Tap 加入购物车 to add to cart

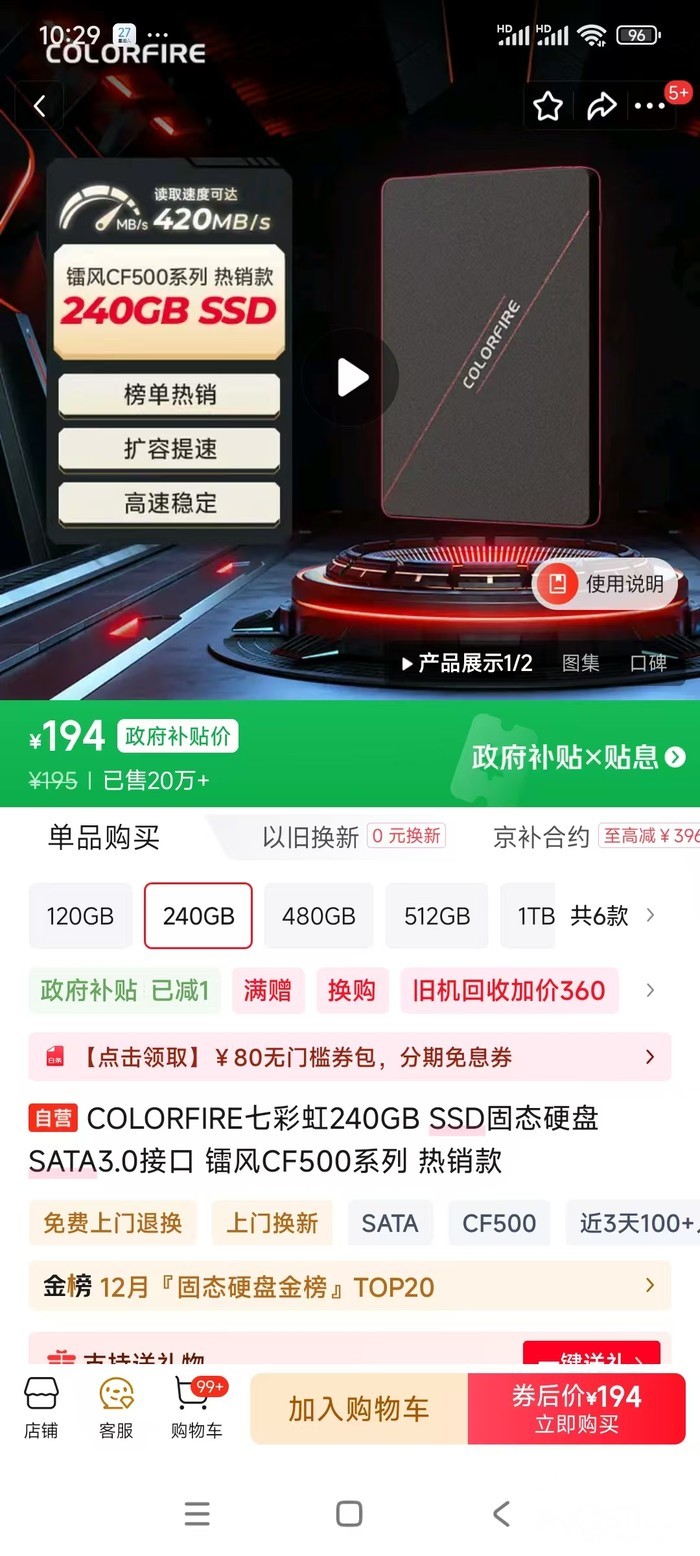click(x=359, y=1409)
